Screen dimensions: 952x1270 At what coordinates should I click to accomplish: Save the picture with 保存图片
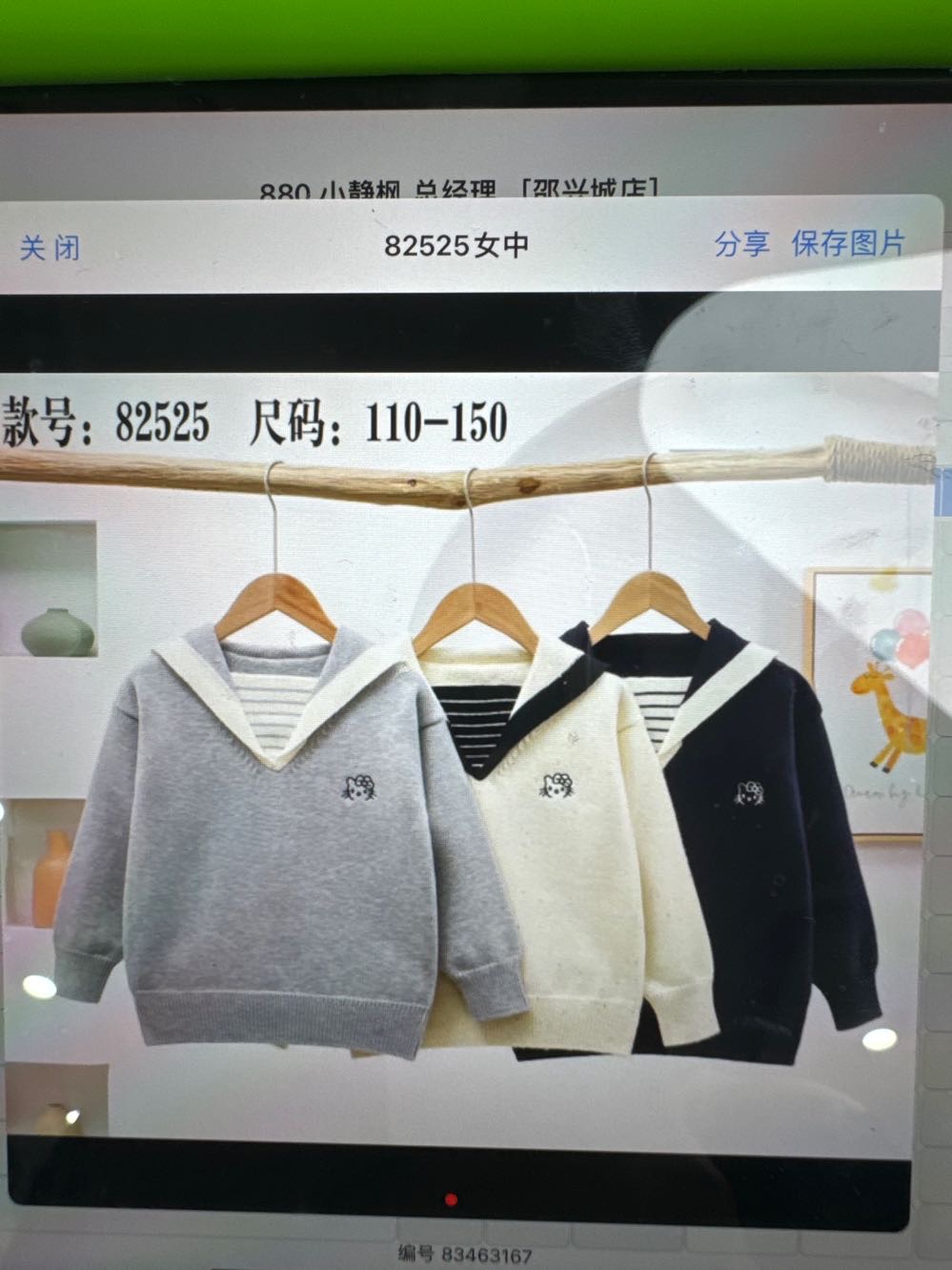pyautogui.click(x=847, y=243)
